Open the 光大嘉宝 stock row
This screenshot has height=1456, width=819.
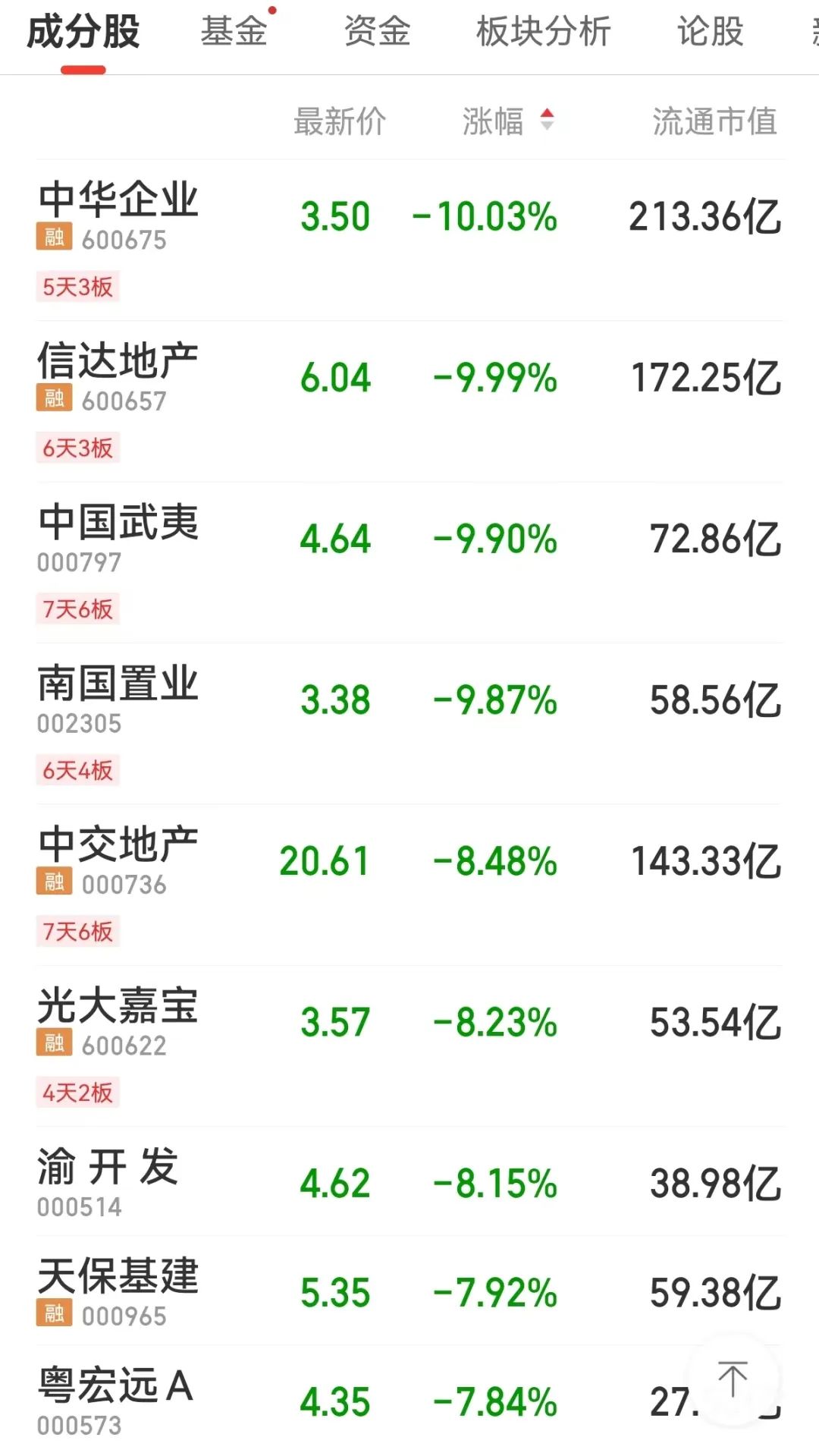[409, 1046]
